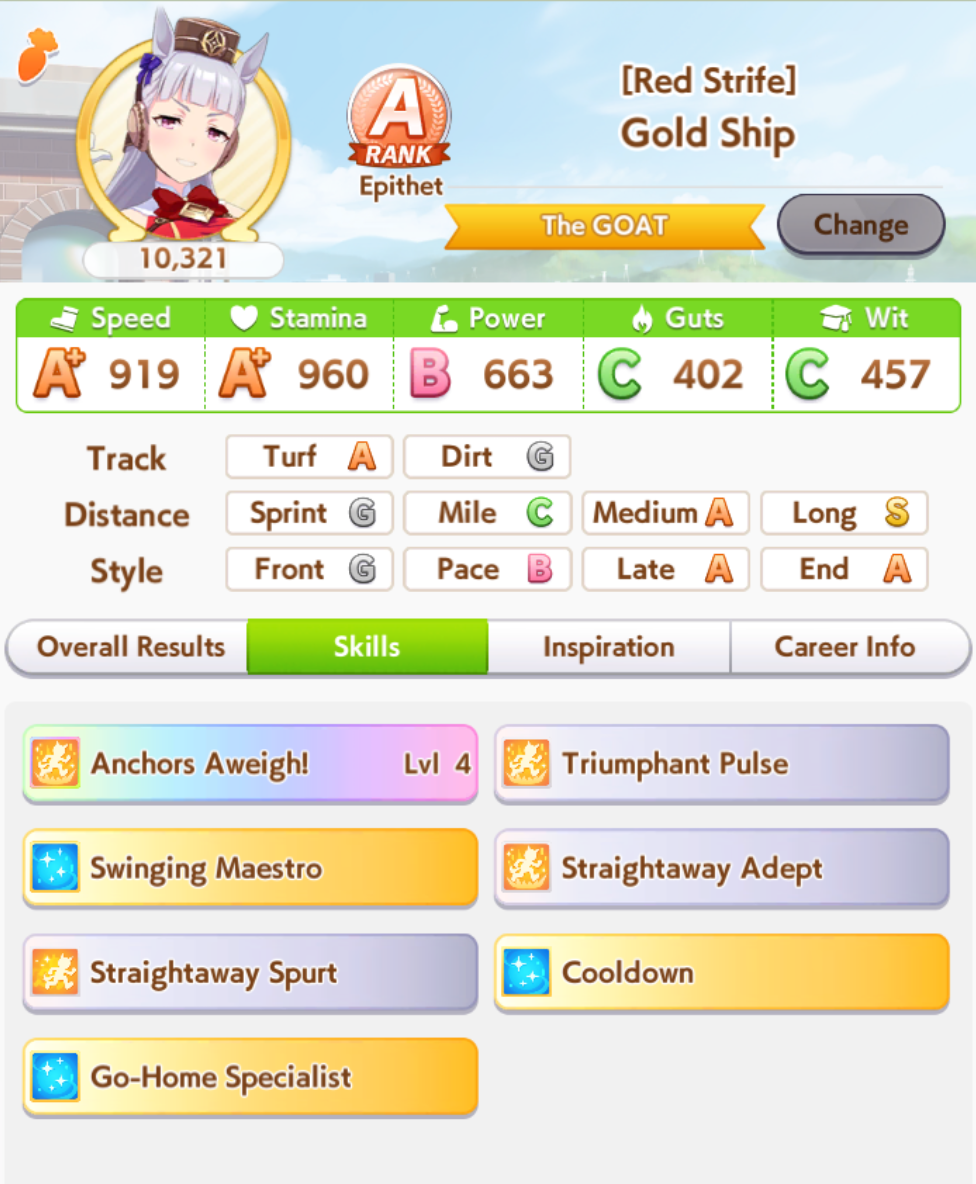The width and height of the screenshot is (976, 1184).
Task: Select the Cooldown skill
Action: 722,973
